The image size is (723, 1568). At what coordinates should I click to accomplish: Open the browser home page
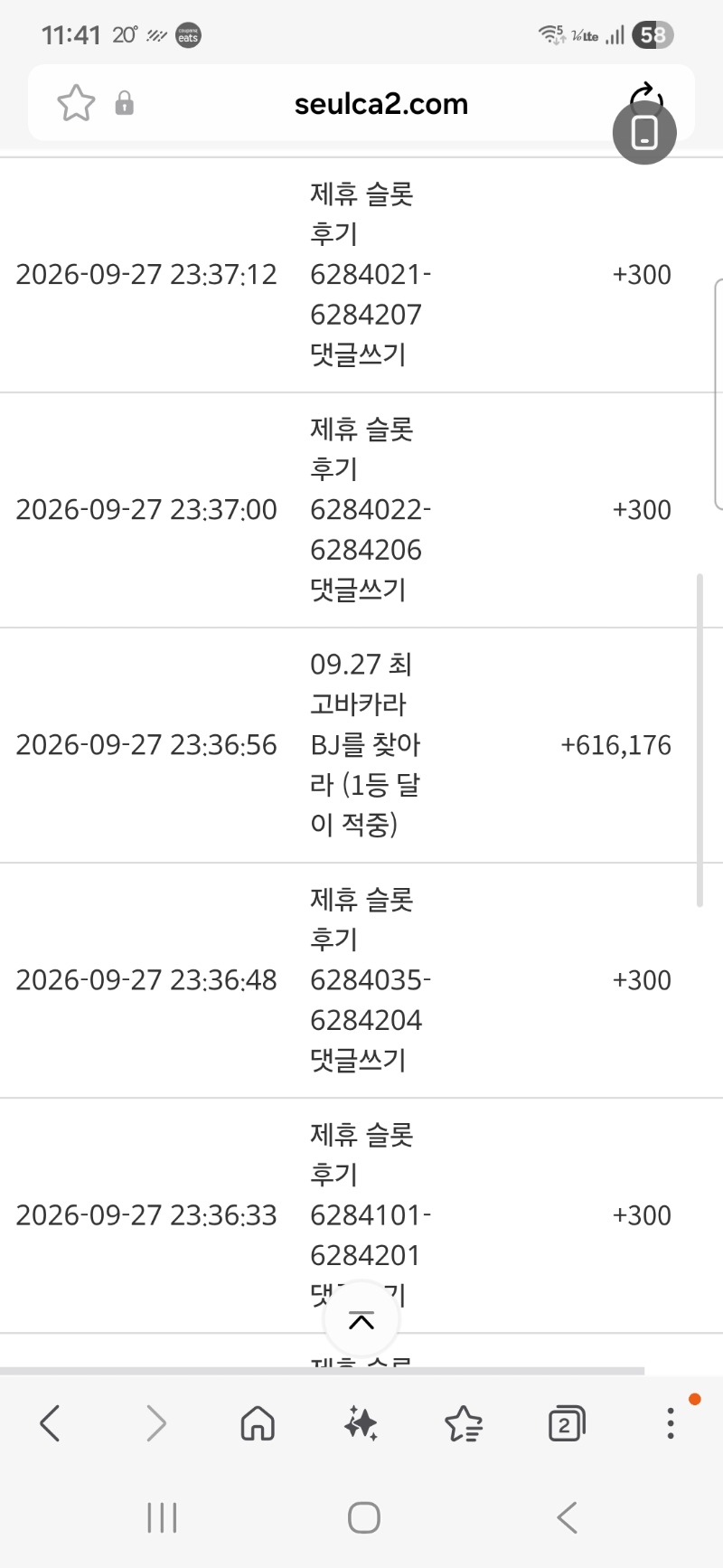point(258,1423)
